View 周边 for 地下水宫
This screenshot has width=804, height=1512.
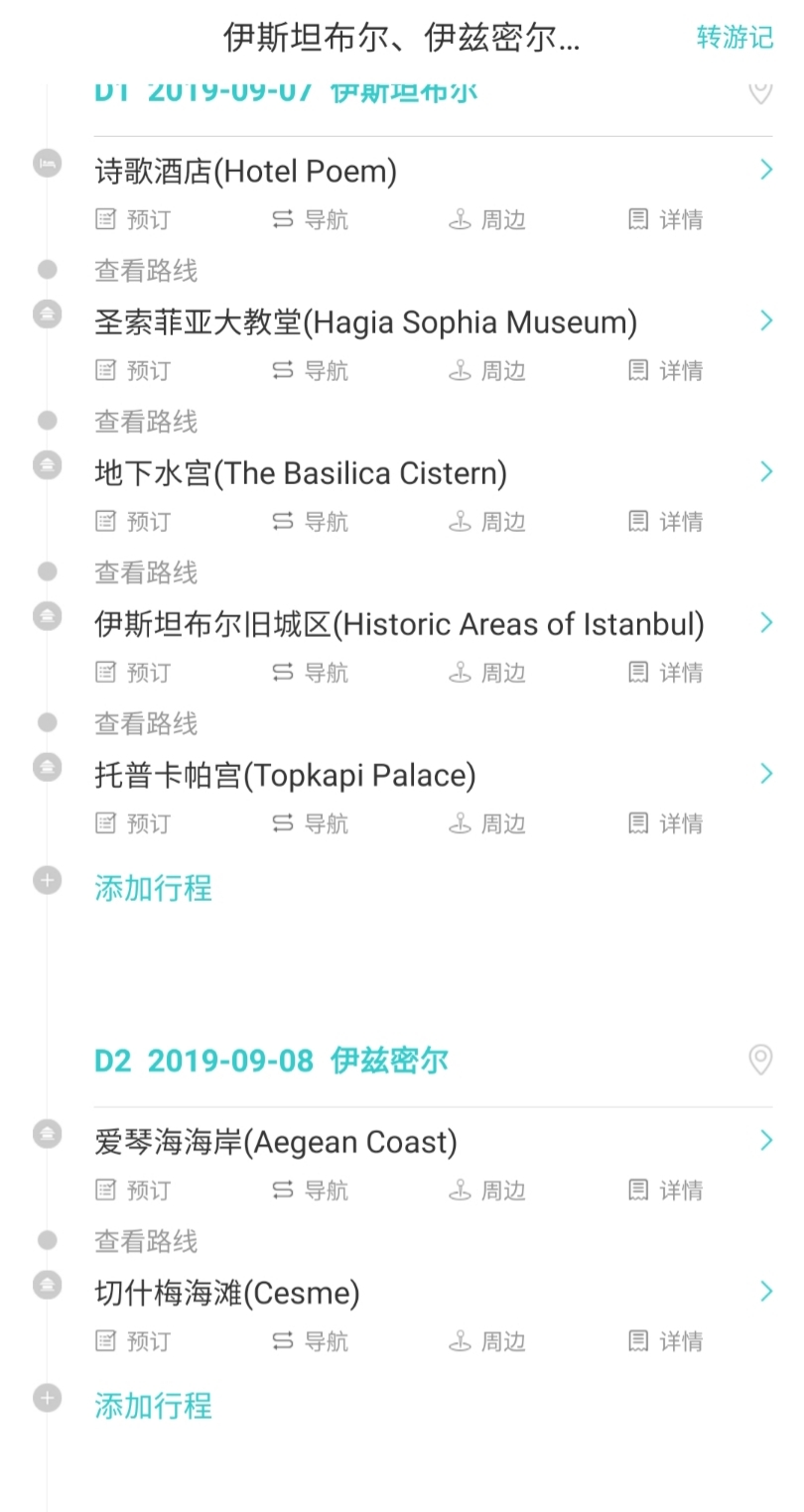pos(487,521)
